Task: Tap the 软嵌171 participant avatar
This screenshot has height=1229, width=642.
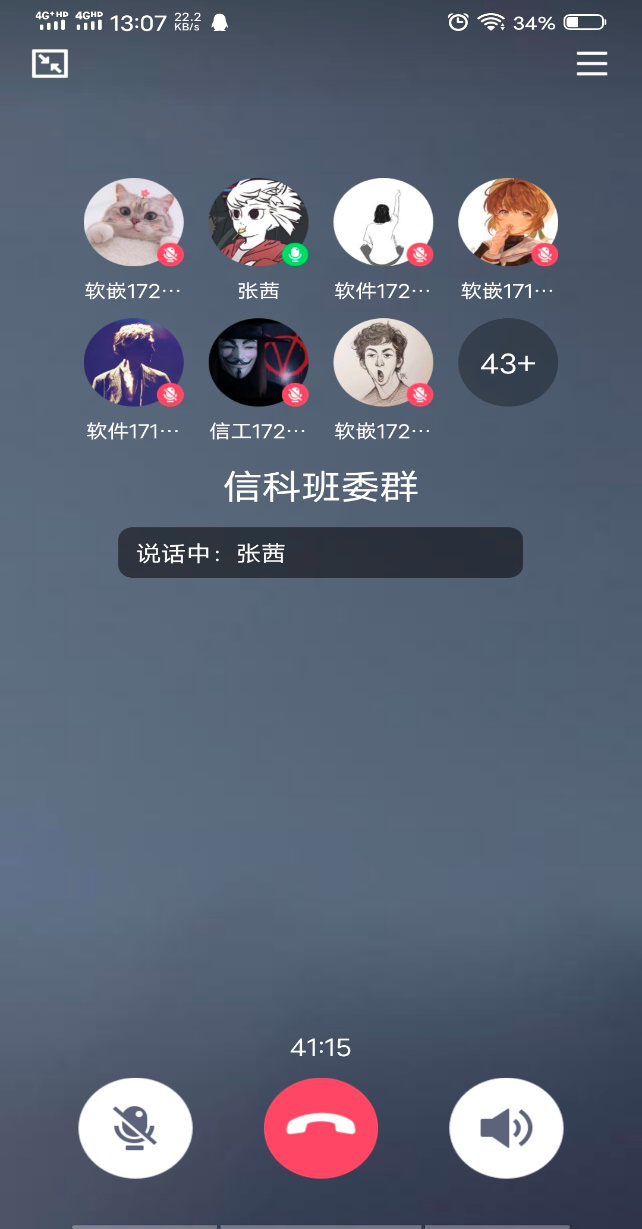Action: [x=507, y=223]
